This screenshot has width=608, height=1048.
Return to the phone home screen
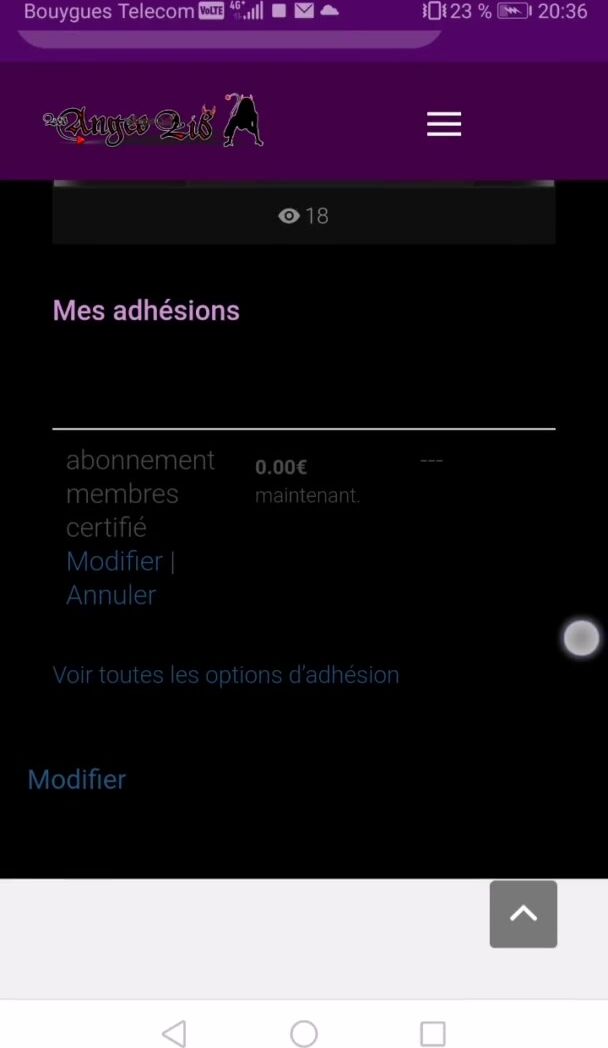click(304, 1033)
